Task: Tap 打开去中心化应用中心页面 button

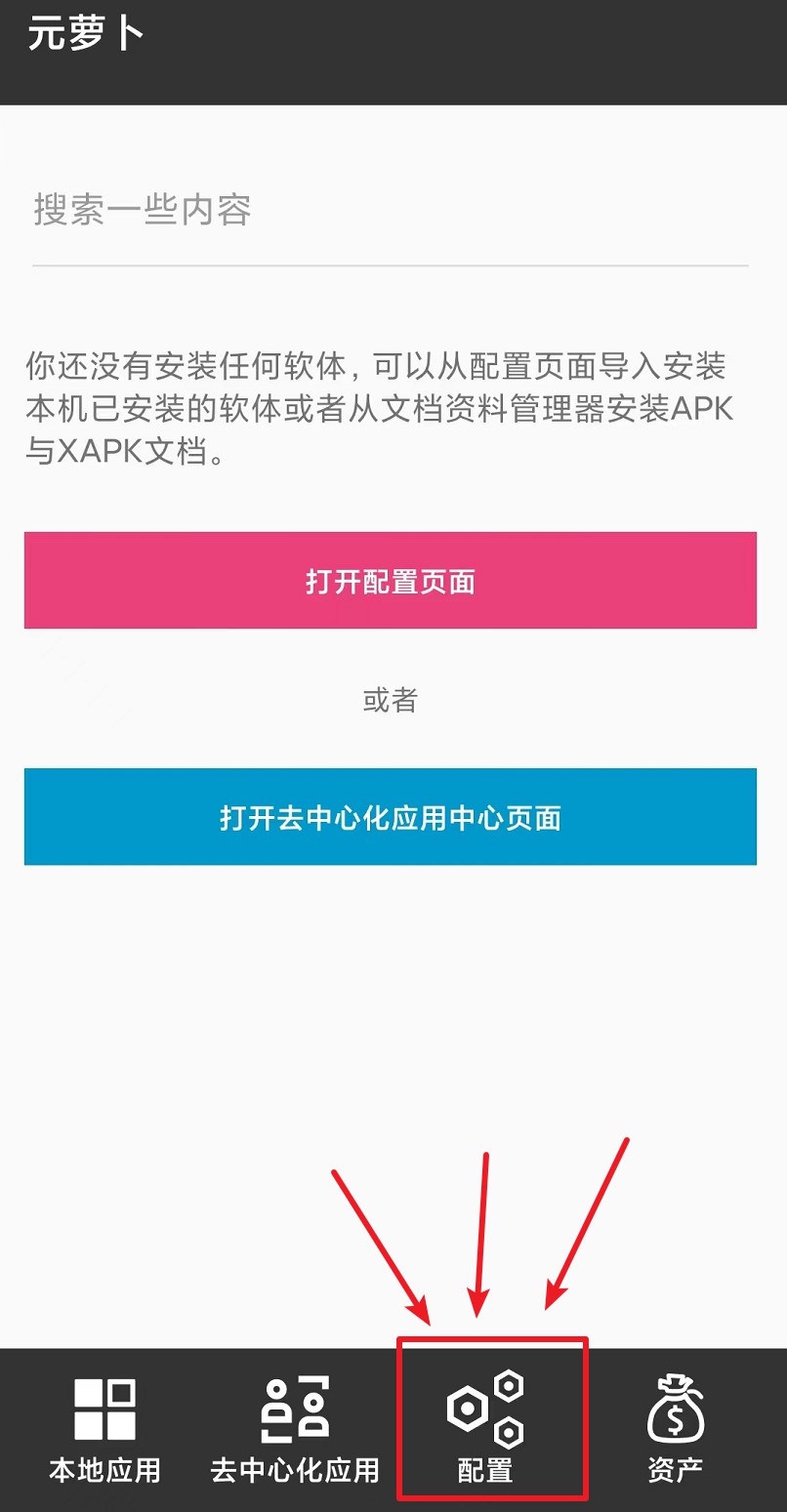Action: tap(391, 817)
